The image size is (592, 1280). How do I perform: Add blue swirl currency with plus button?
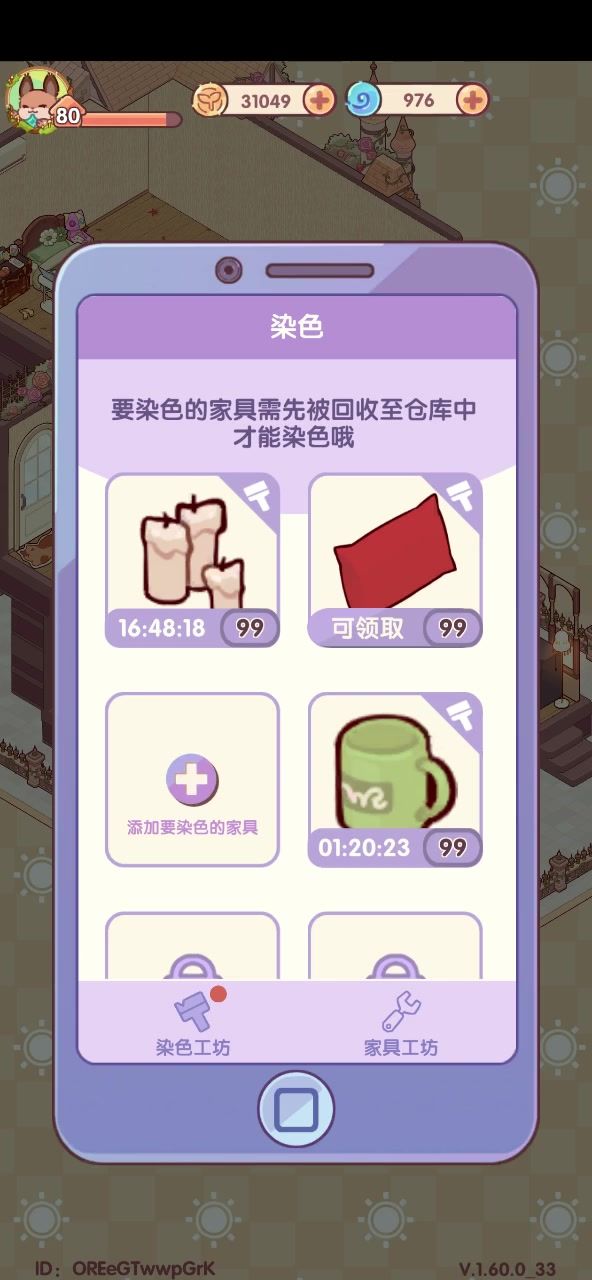473,100
